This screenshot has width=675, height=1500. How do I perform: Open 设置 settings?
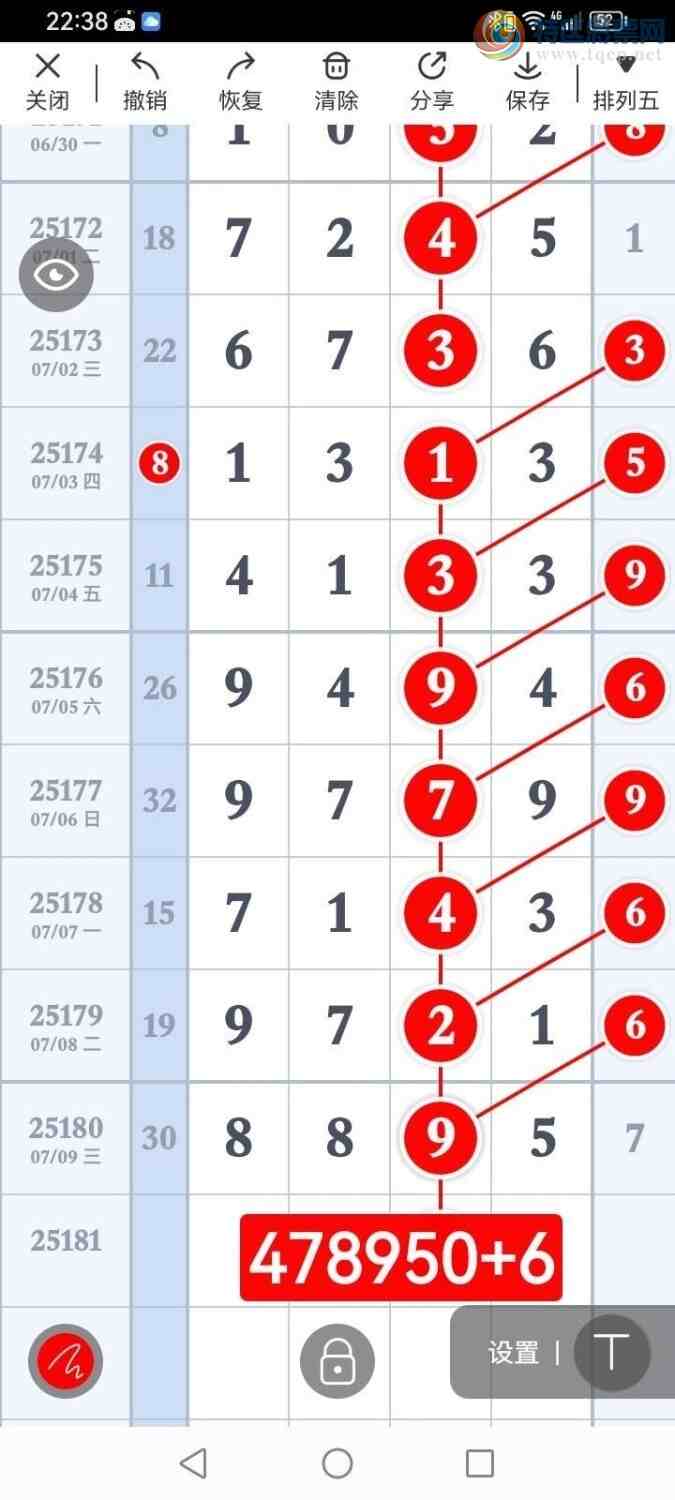514,1353
